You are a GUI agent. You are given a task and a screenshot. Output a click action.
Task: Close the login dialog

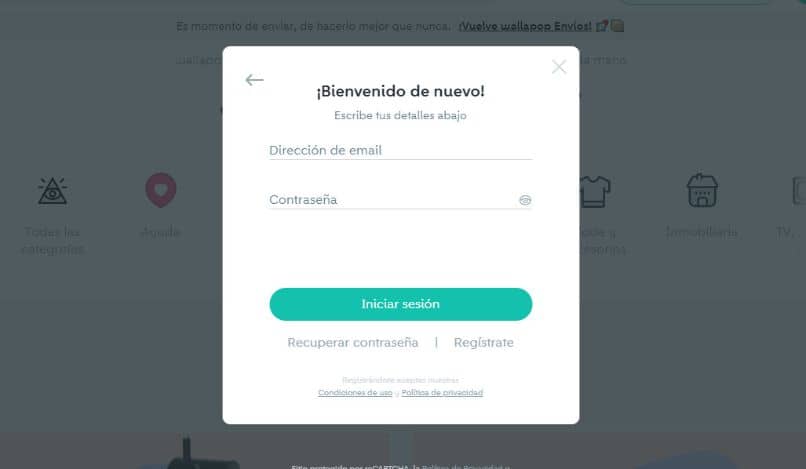pos(559,67)
